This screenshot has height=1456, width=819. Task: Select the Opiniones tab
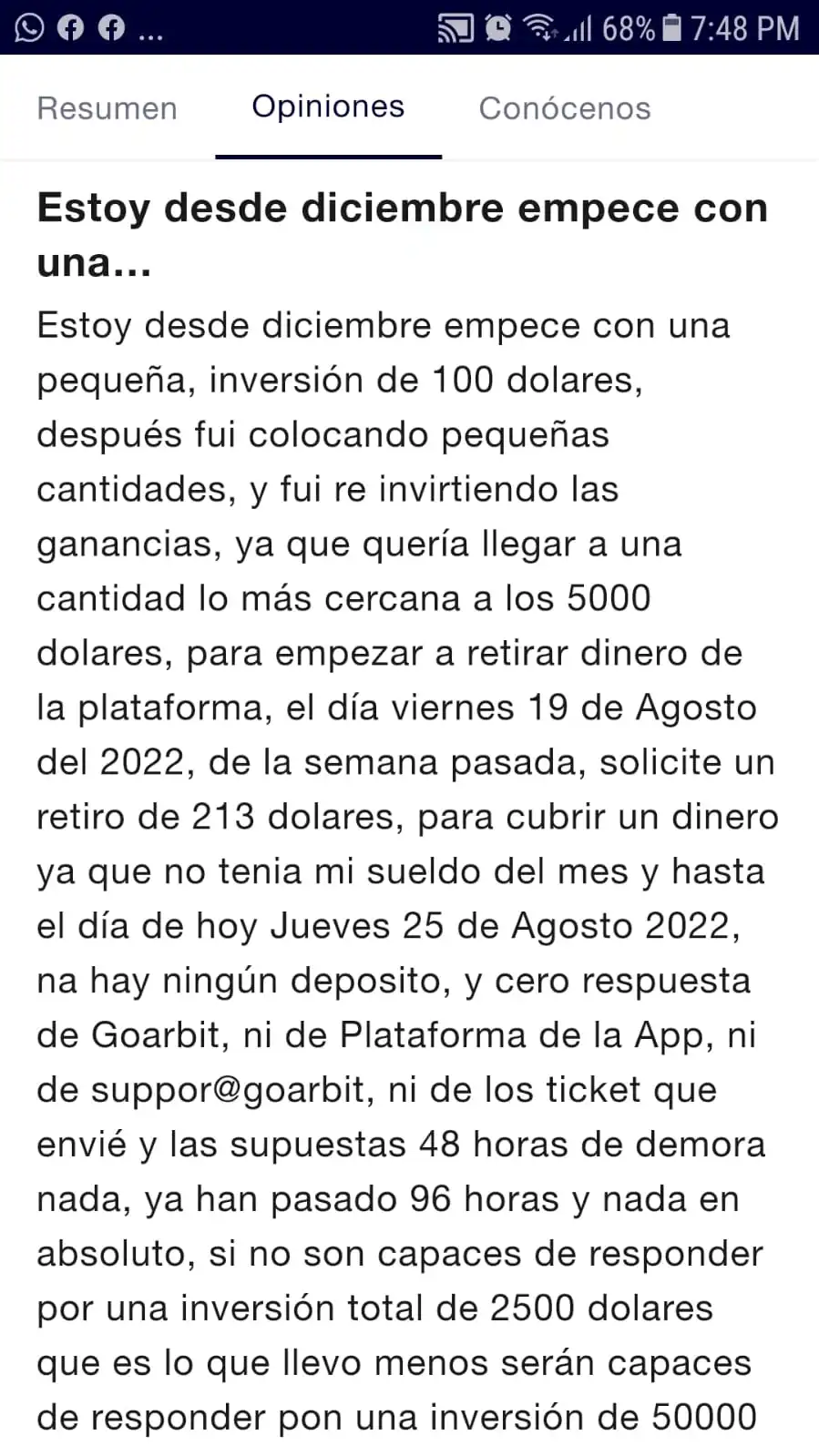point(328,107)
